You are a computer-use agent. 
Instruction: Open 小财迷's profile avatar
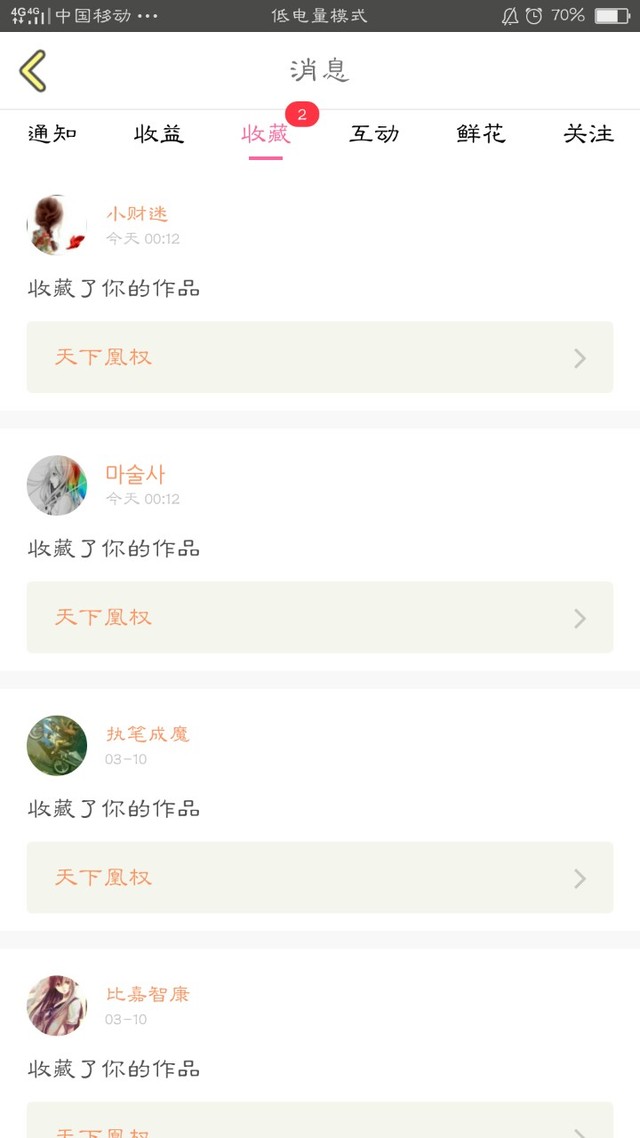57,225
